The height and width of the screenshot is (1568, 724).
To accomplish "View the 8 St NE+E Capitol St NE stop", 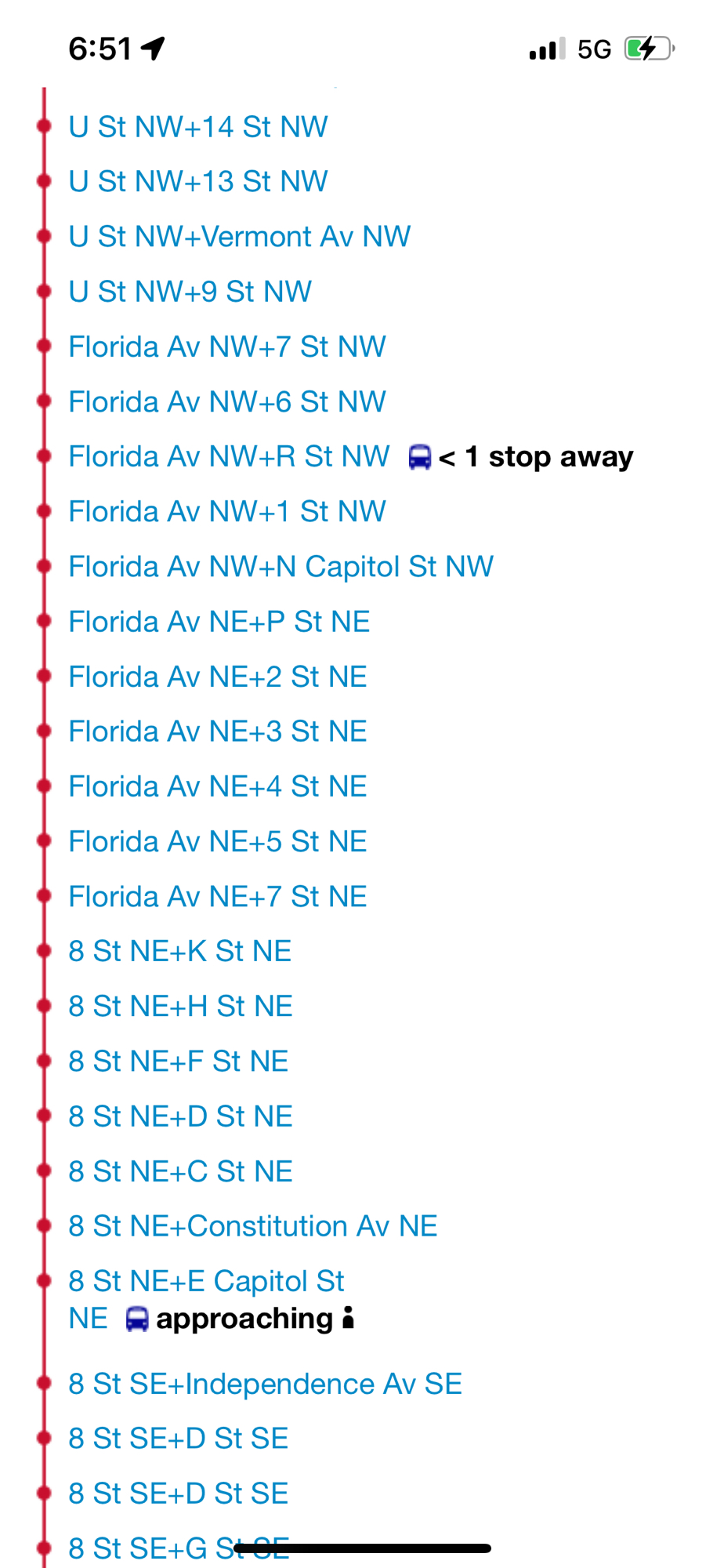I will (x=206, y=1282).
